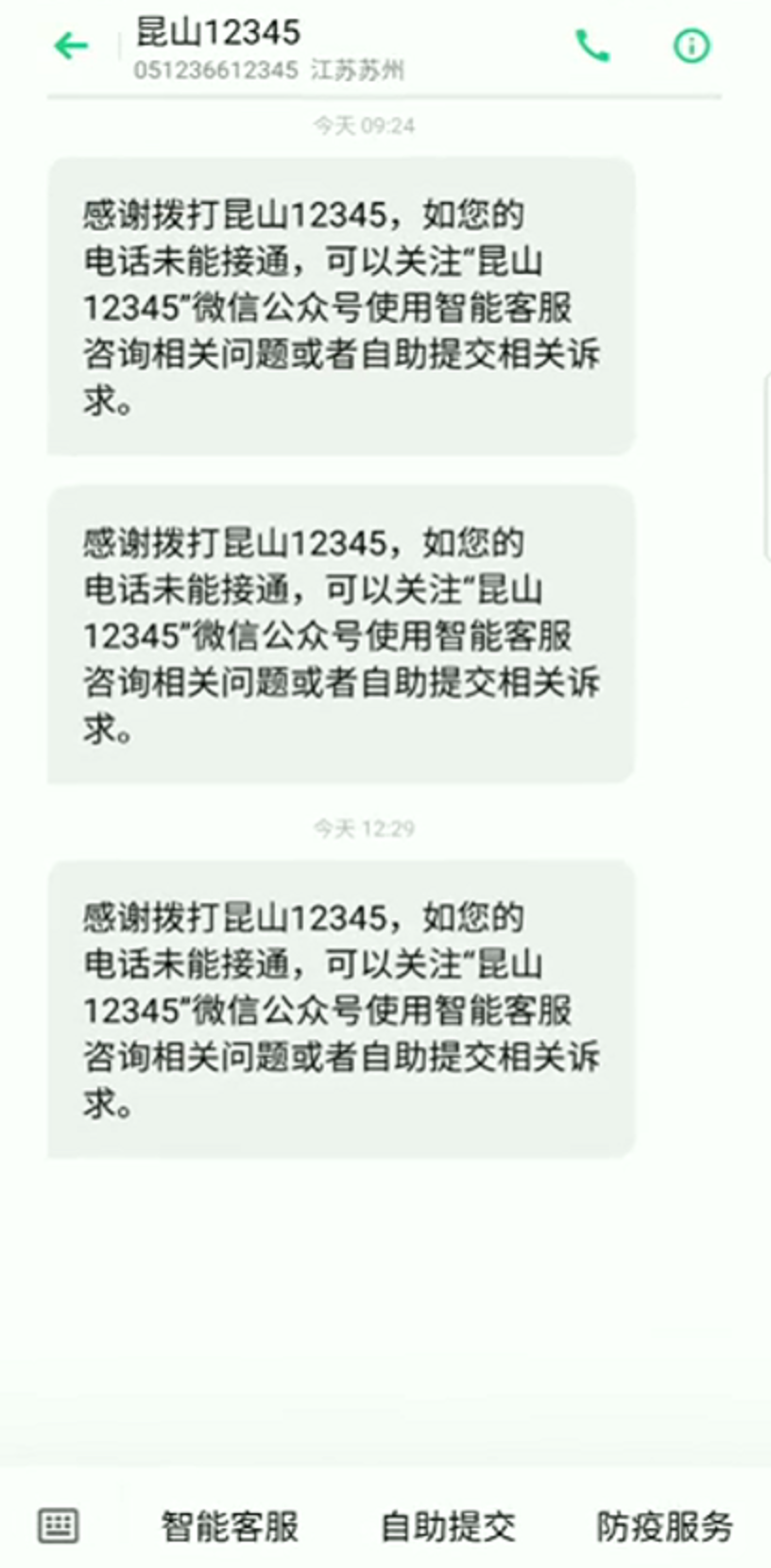
Task: Open the 智能客服 menu
Action: [230, 1526]
